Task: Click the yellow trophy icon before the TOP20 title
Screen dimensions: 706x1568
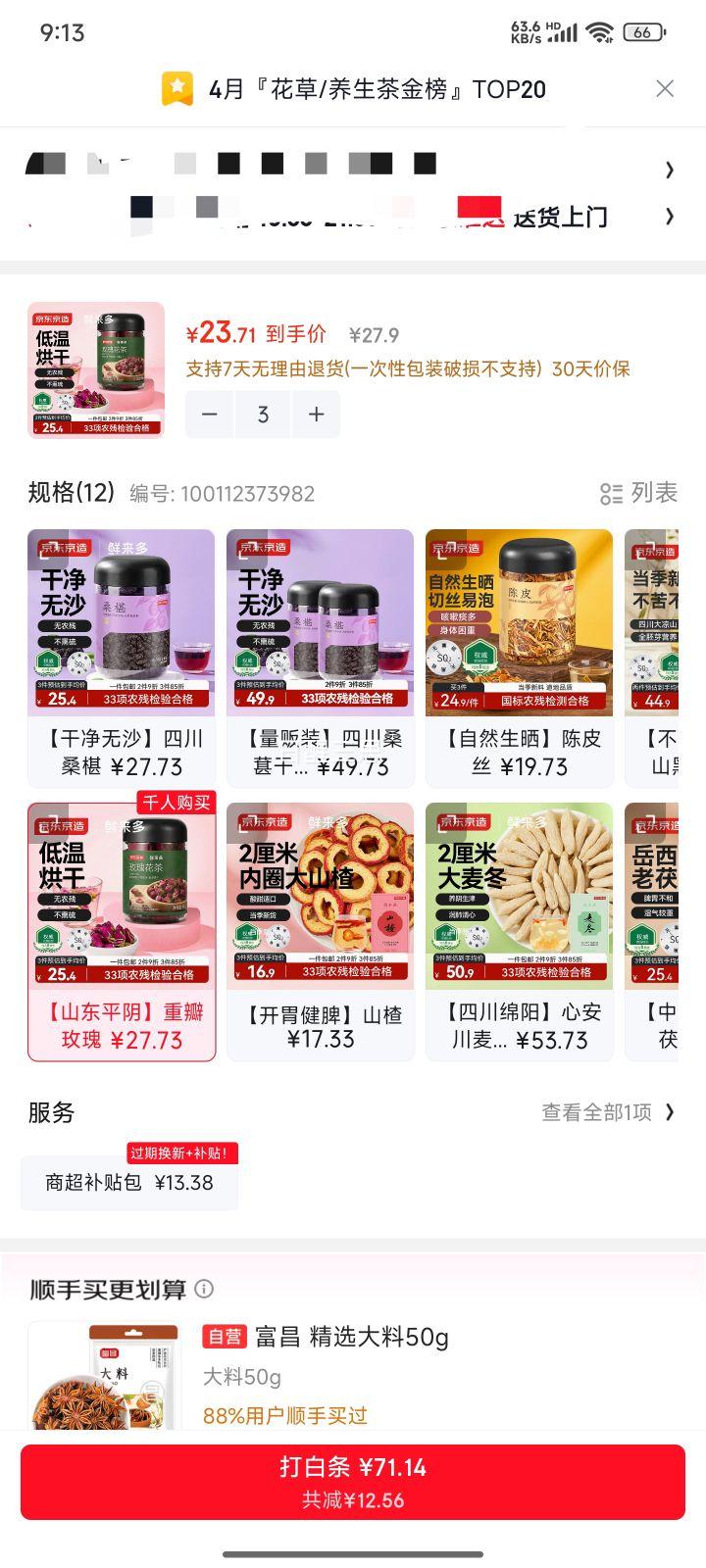Action: point(176,89)
